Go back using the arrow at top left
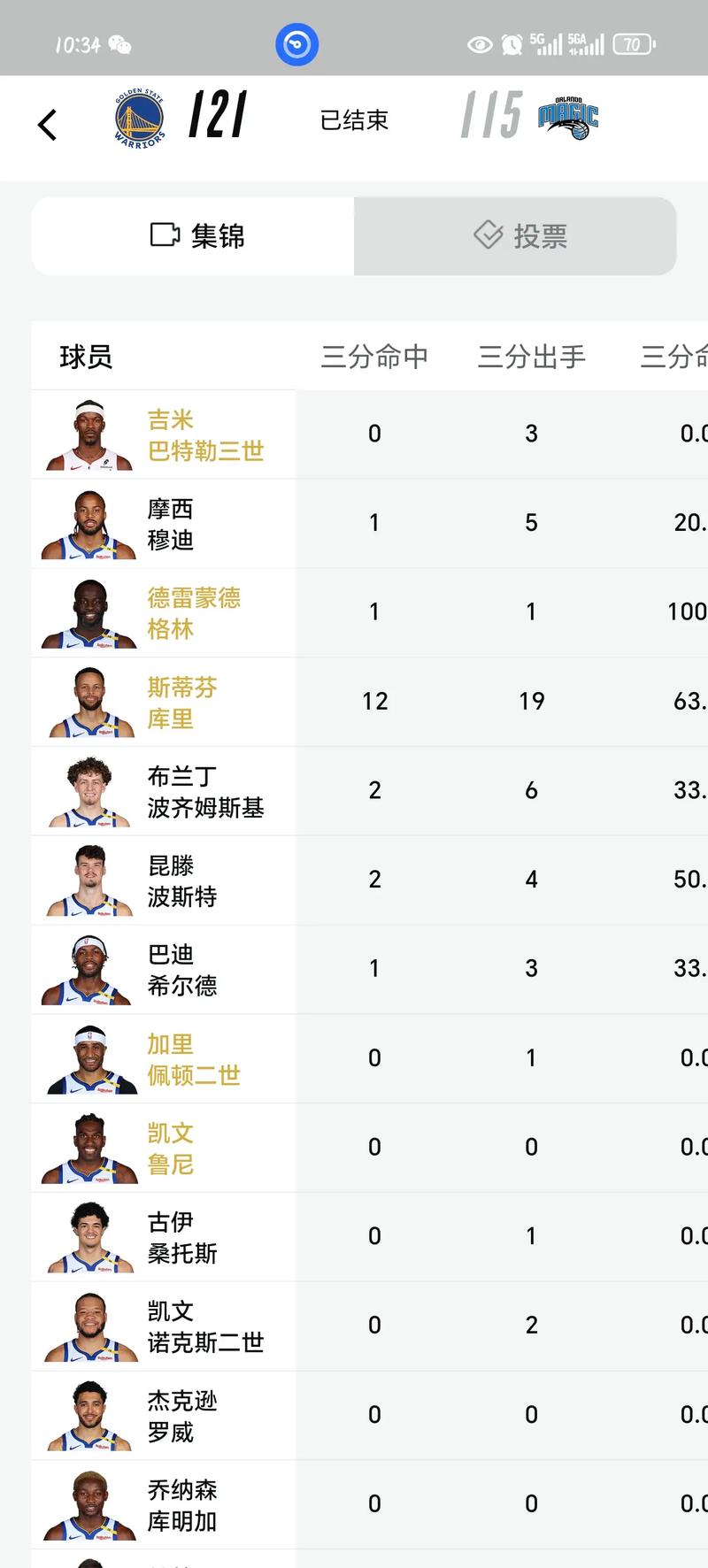The height and width of the screenshot is (1568, 708). 48,125
